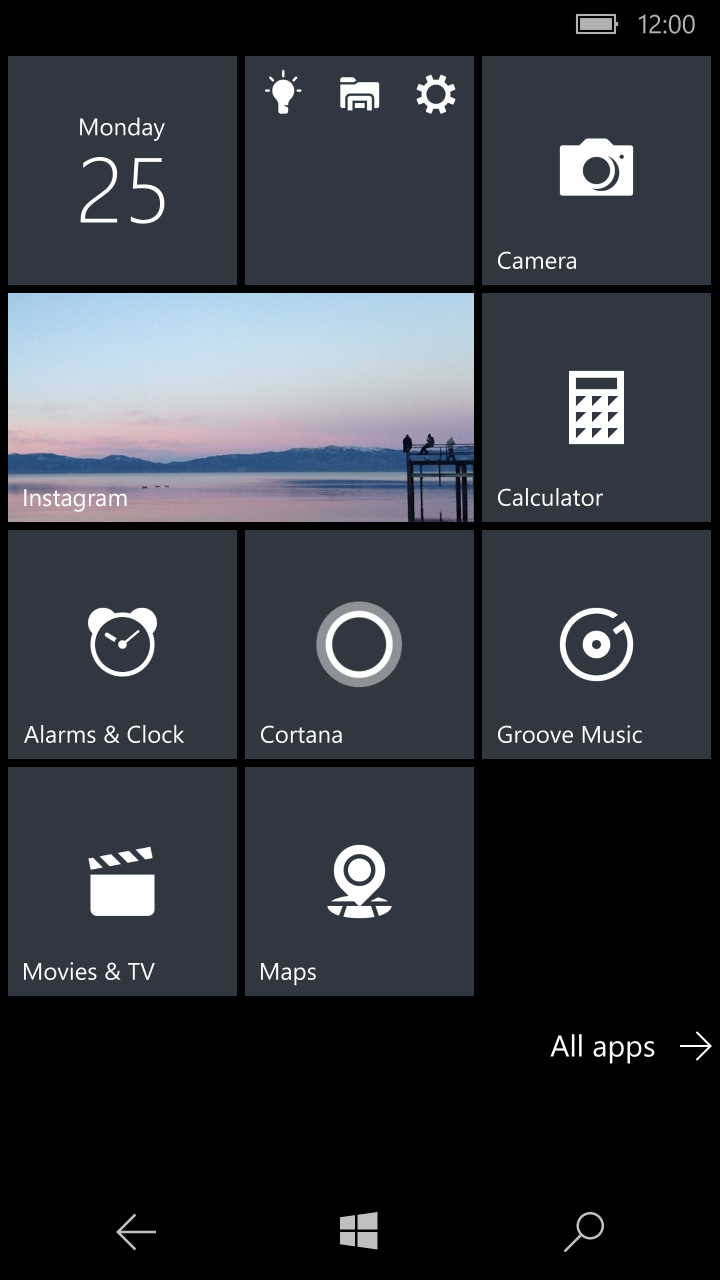Open the Instagram tile
The height and width of the screenshot is (1280, 720).
coord(240,407)
